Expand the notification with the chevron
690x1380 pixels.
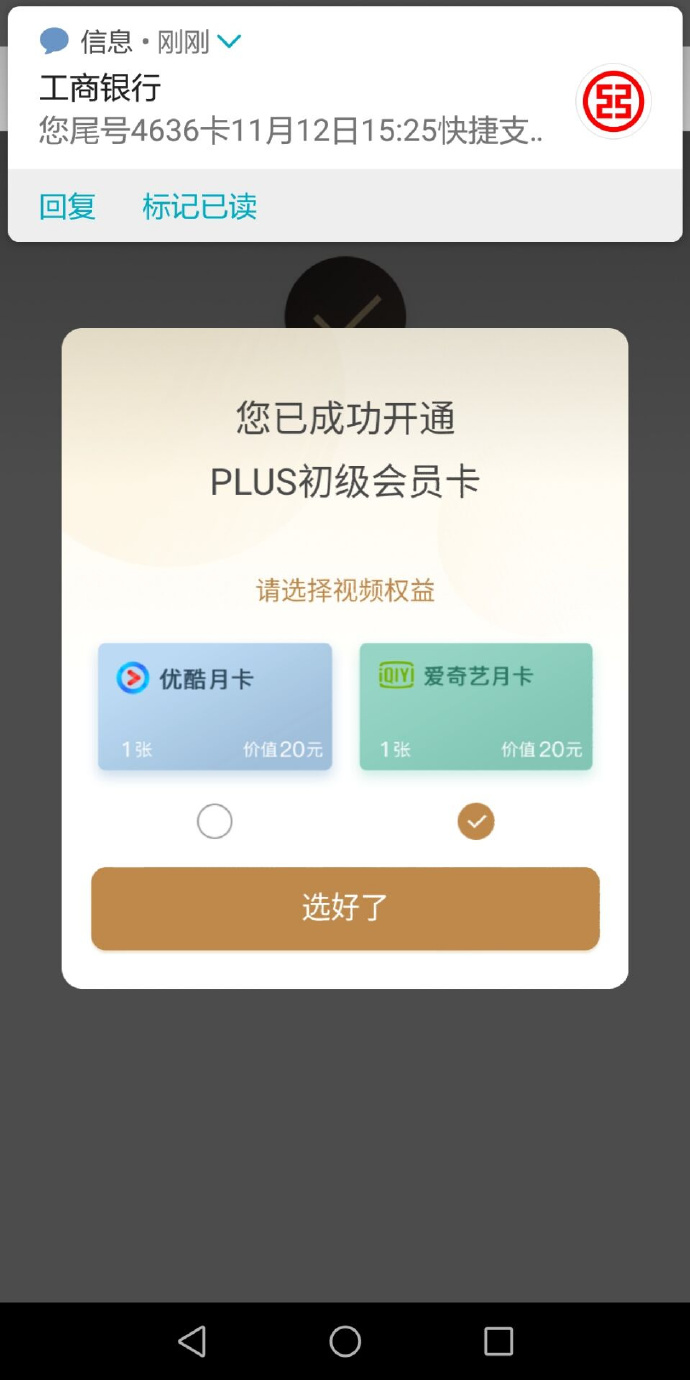229,42
